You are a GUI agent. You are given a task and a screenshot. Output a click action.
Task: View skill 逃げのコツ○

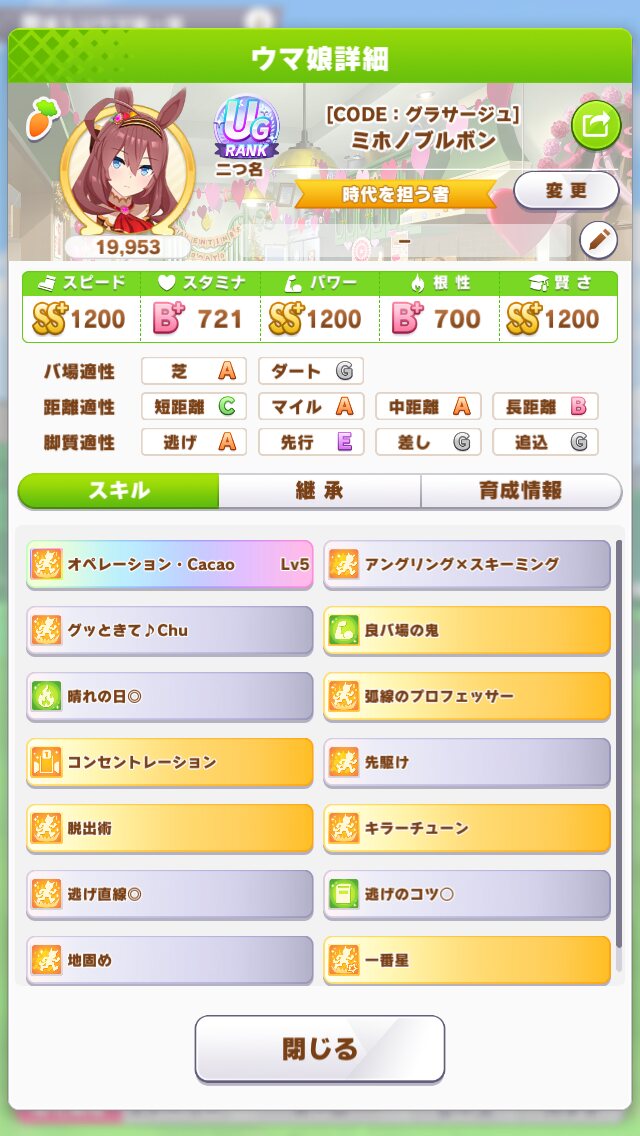[467, 895]
